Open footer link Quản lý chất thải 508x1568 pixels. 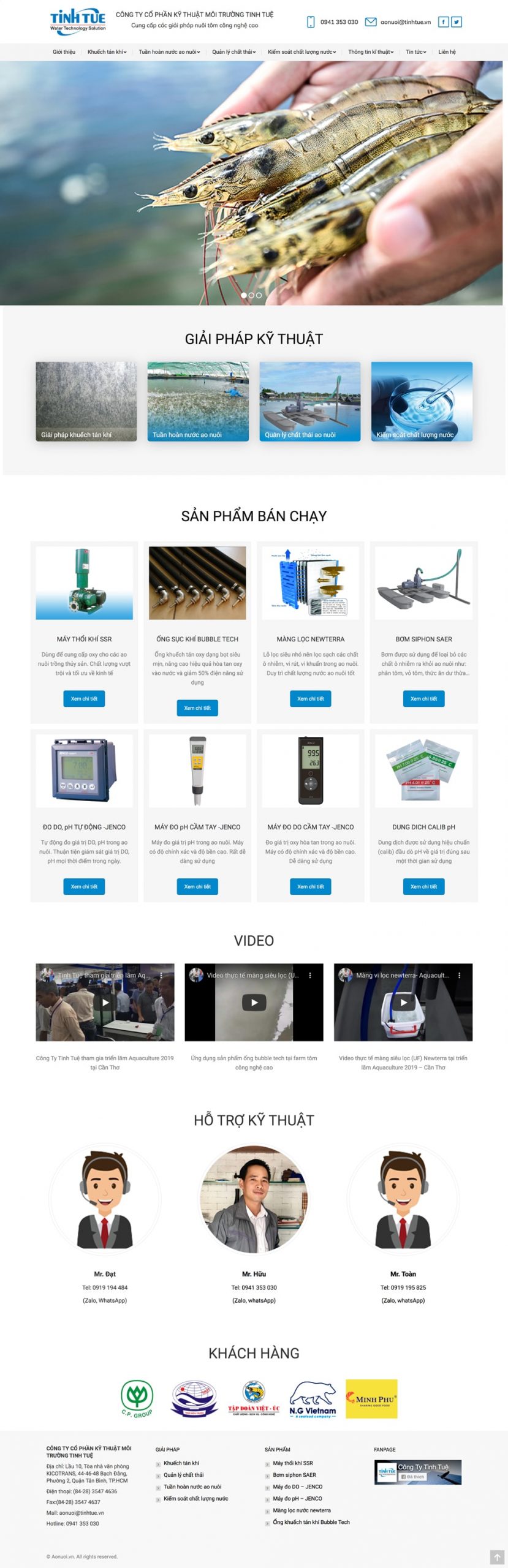pyautogui.click(x=183, y=1475)
